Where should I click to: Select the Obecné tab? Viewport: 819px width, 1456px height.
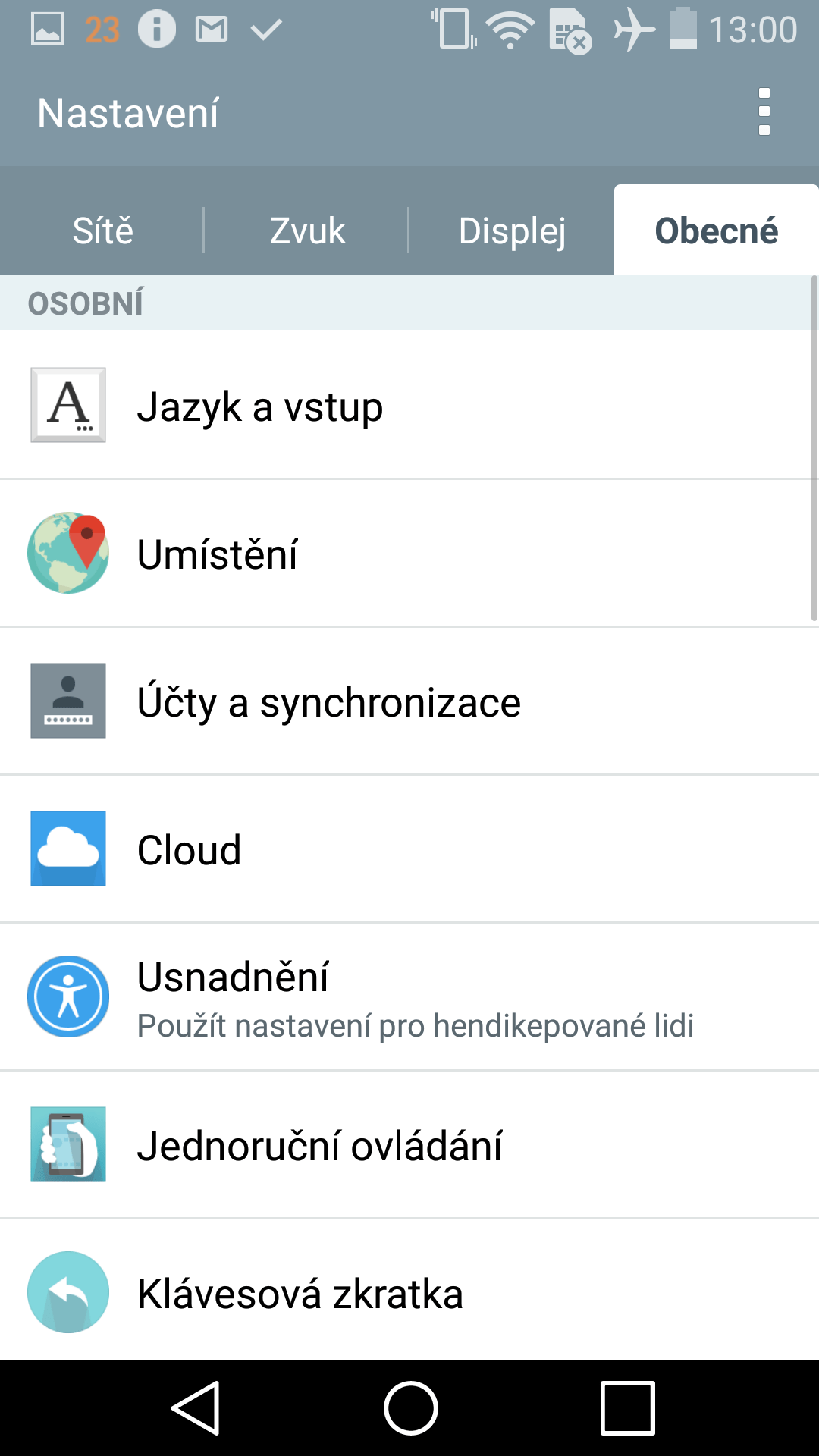tap(717, 231)
